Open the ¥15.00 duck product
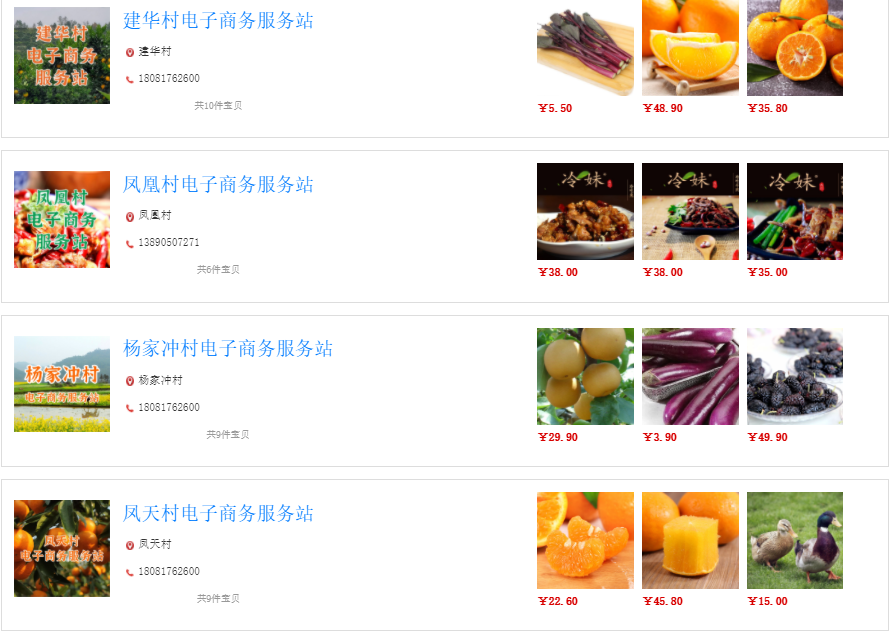 click(x=795, y=540)
